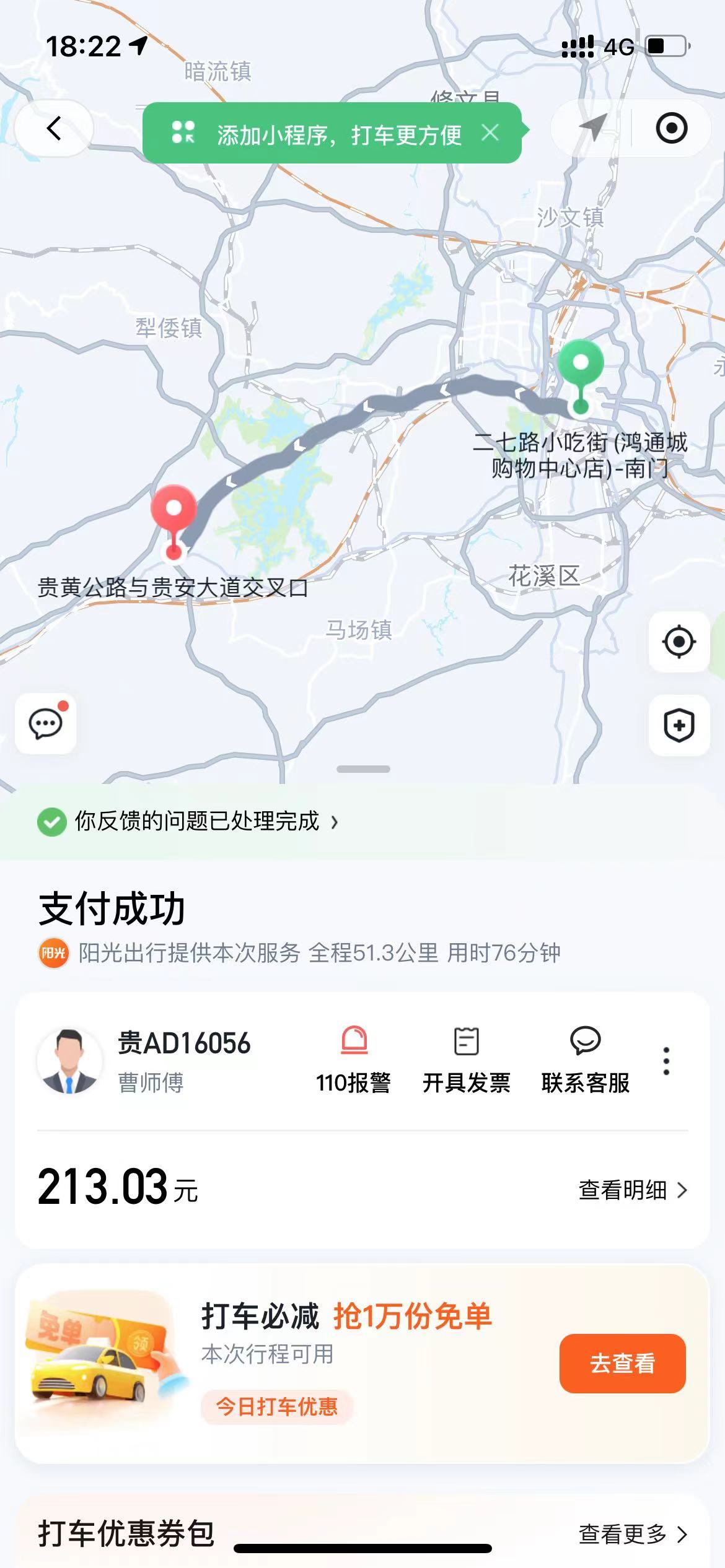The image size is (725, 1568).
Task: Close the mini-program via the circle icon
Action: (x=671, y=128)
